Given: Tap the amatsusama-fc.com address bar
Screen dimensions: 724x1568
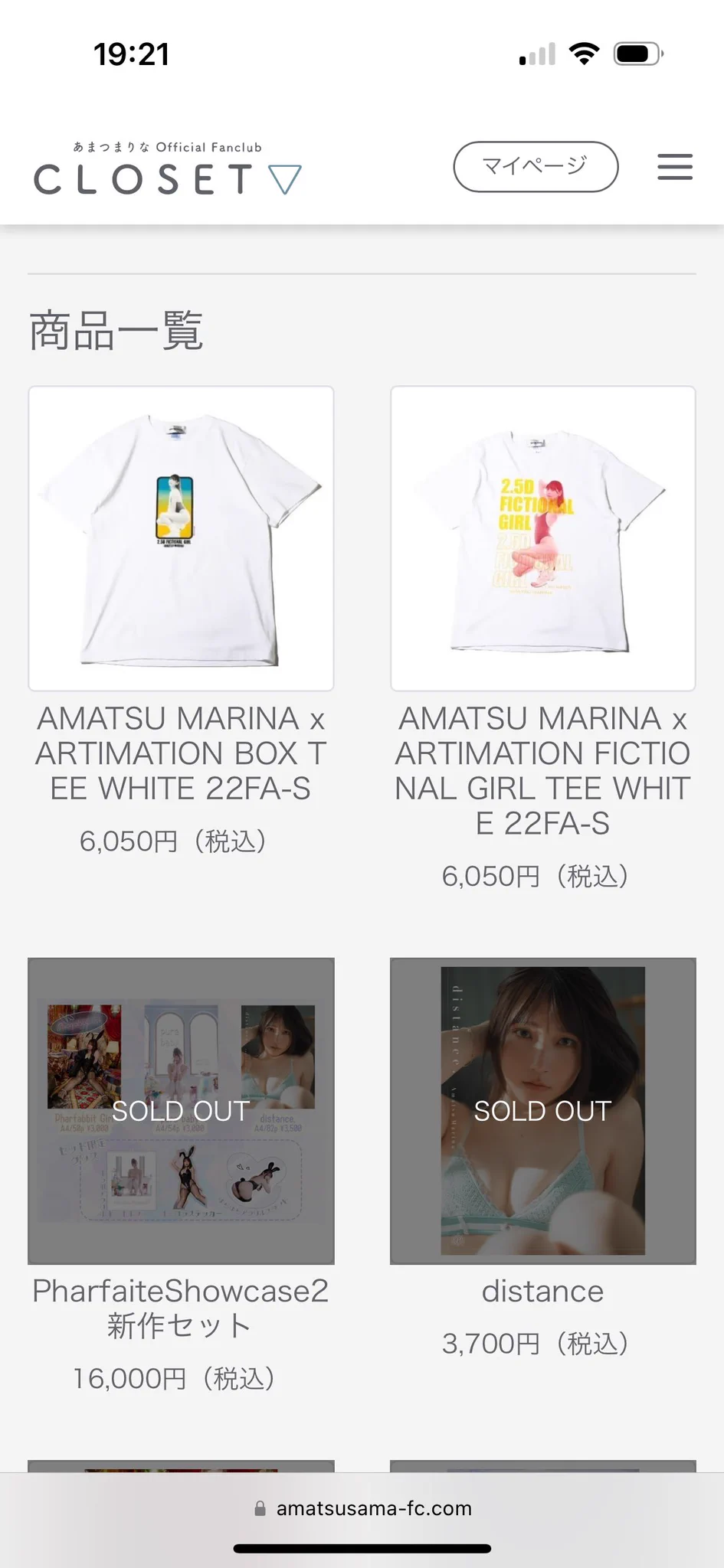Looking at the screenshot, I should pyautogui.click(x=362, y=1508).
